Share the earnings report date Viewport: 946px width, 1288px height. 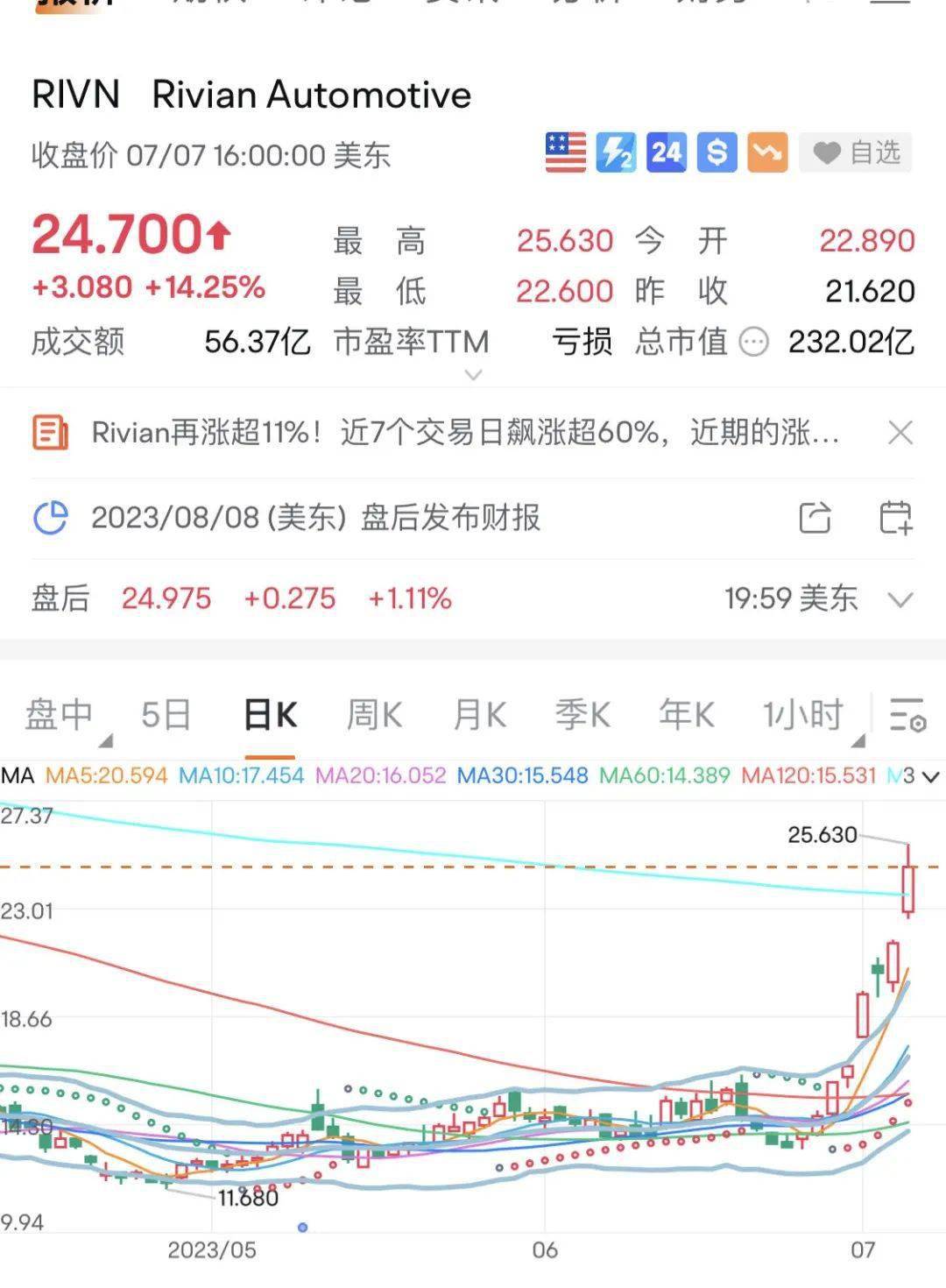pyautogui.click(x=815, y=517)
